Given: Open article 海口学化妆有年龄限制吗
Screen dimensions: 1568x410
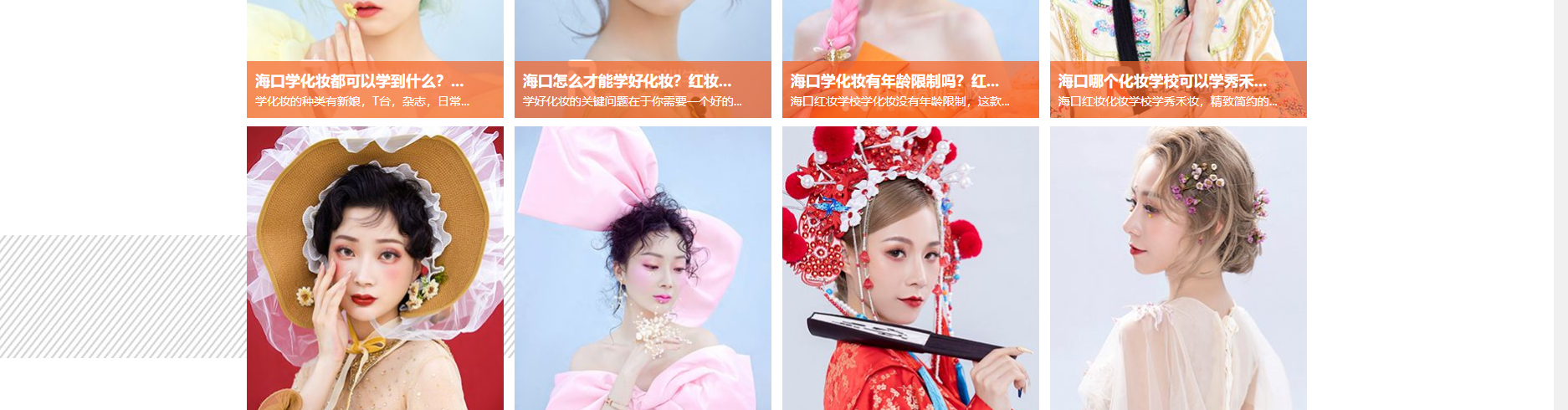Looking at the screenshot, I should pos(894,81).
